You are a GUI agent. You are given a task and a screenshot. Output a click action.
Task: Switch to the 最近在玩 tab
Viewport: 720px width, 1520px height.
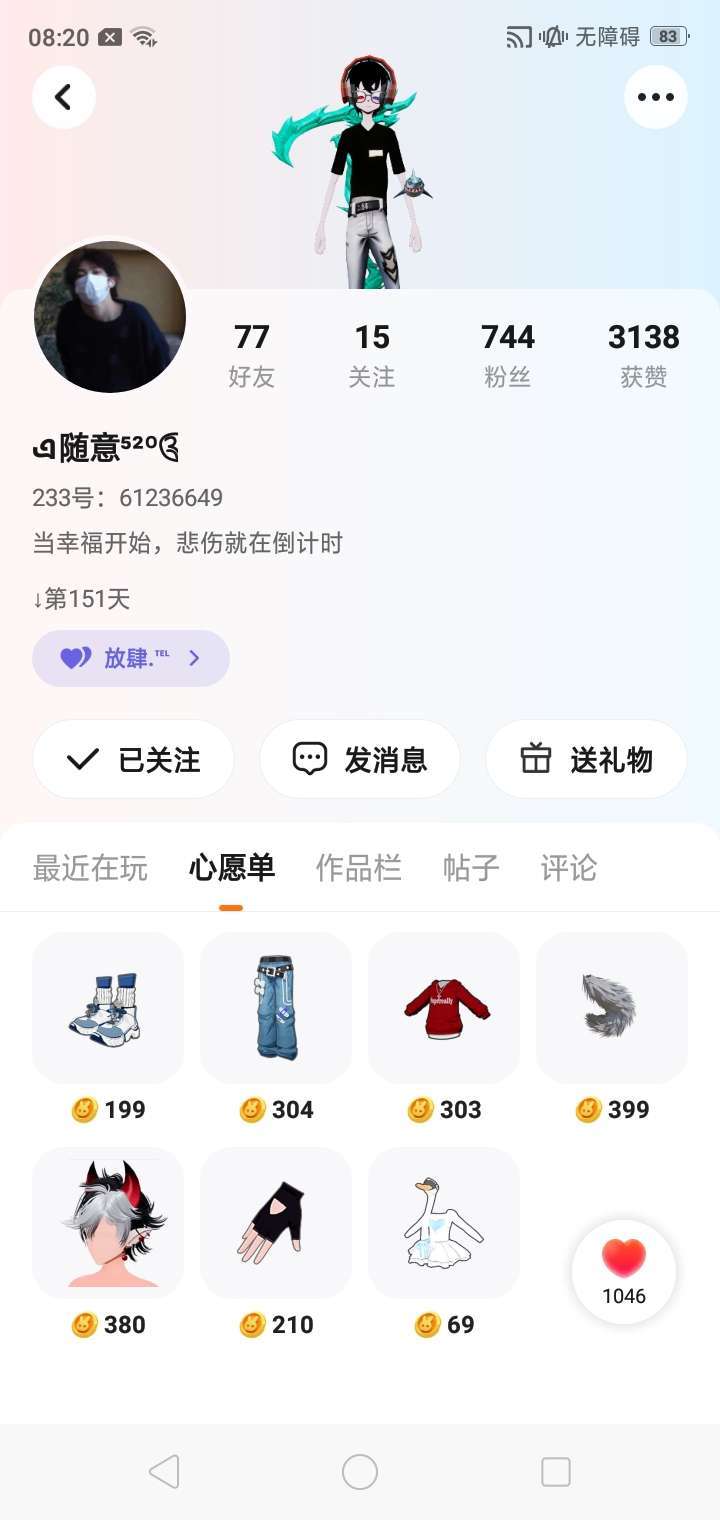click(x=90, y=868)
